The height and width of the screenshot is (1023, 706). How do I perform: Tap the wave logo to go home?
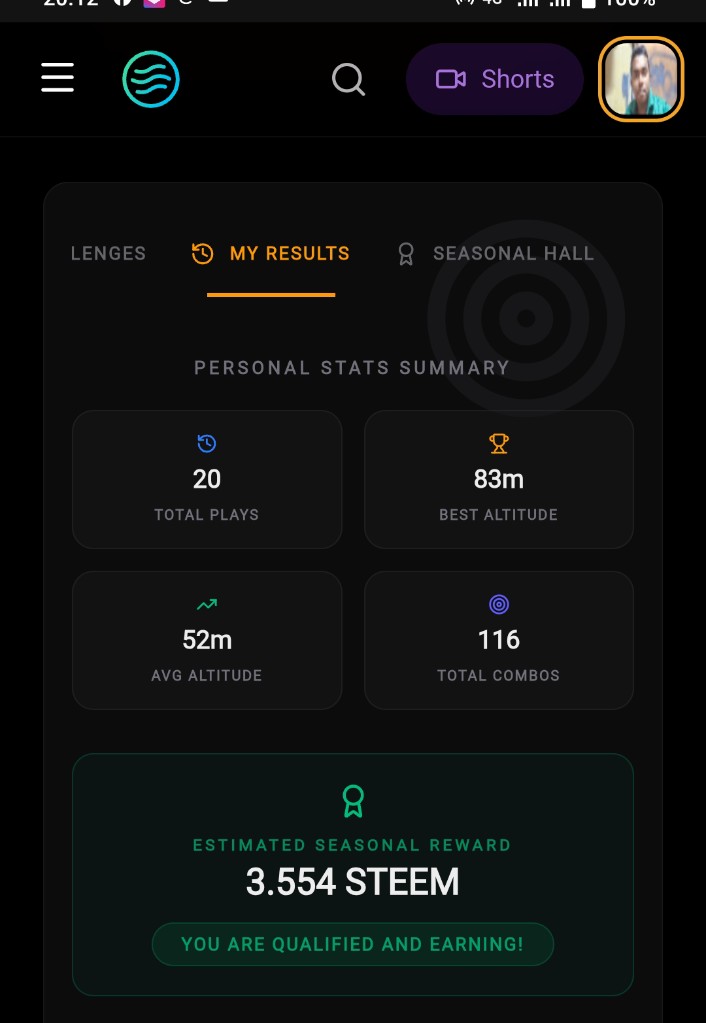click(x=151, y=79)
